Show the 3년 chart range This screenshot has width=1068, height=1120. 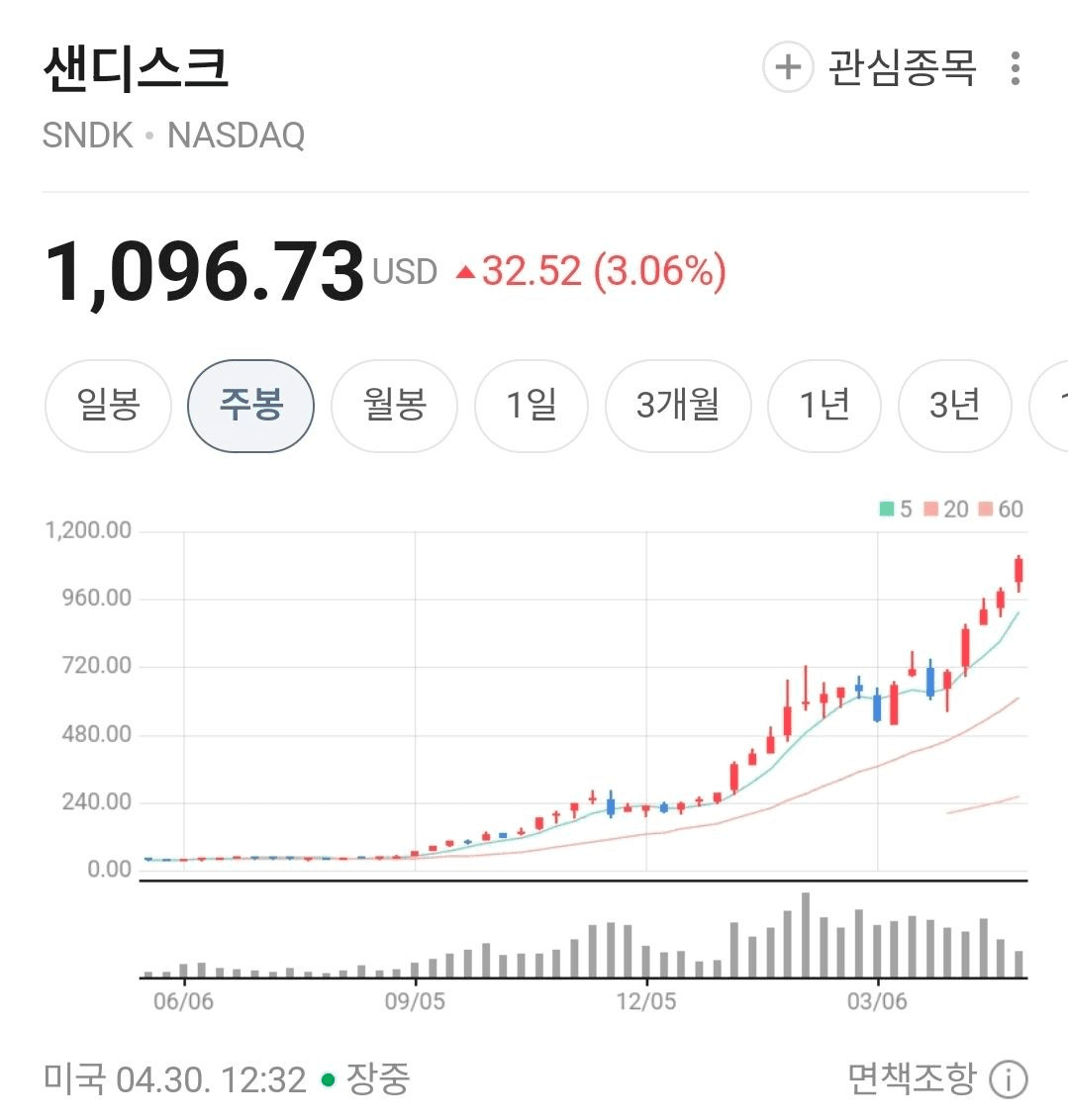[x=954, y=406]
